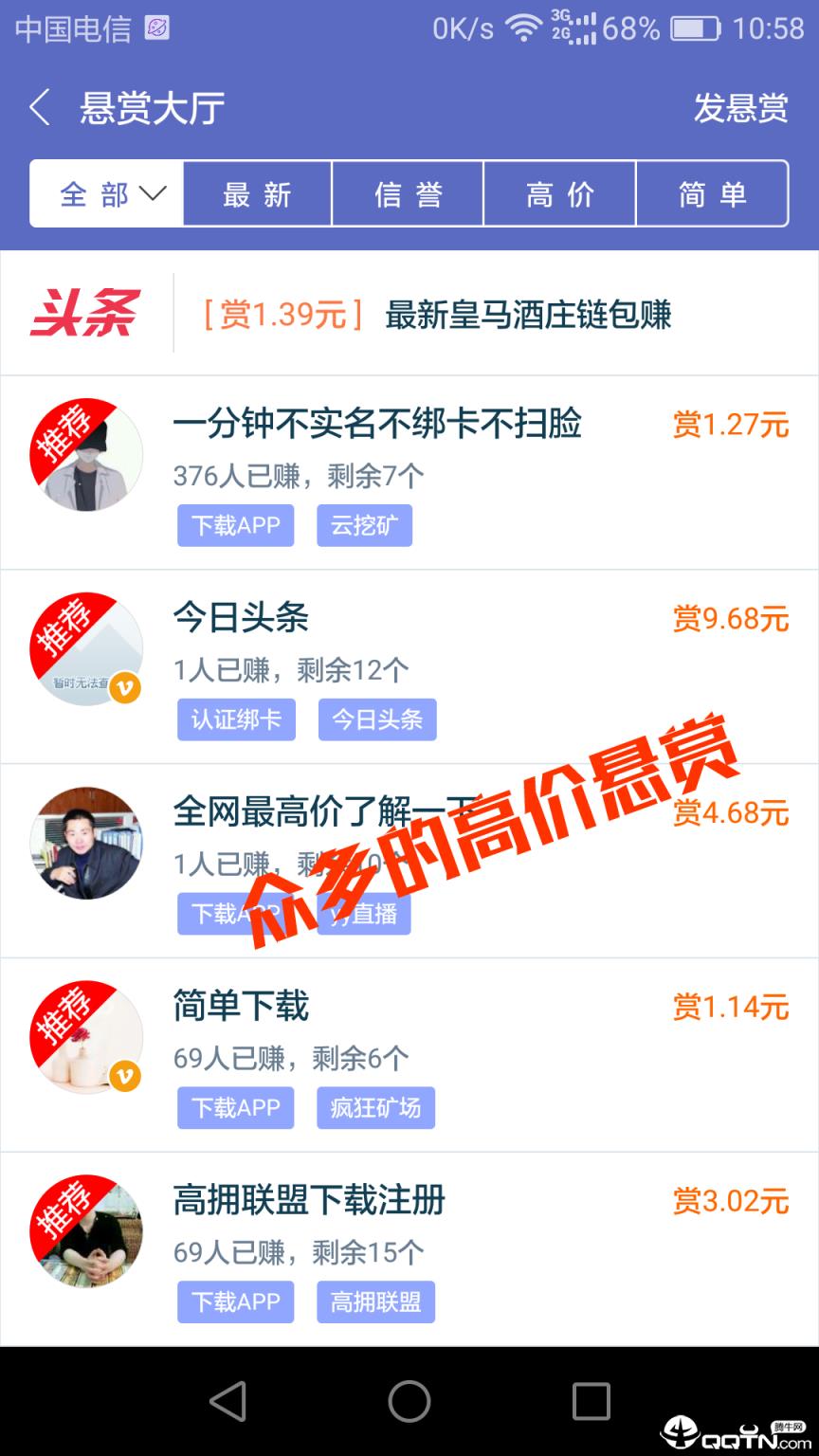The height and width of the screenshot is (1456, 819).
Task: Open the 一分钟不实名不绑卡不扫脸 task avatar
Action: (86, 455)
